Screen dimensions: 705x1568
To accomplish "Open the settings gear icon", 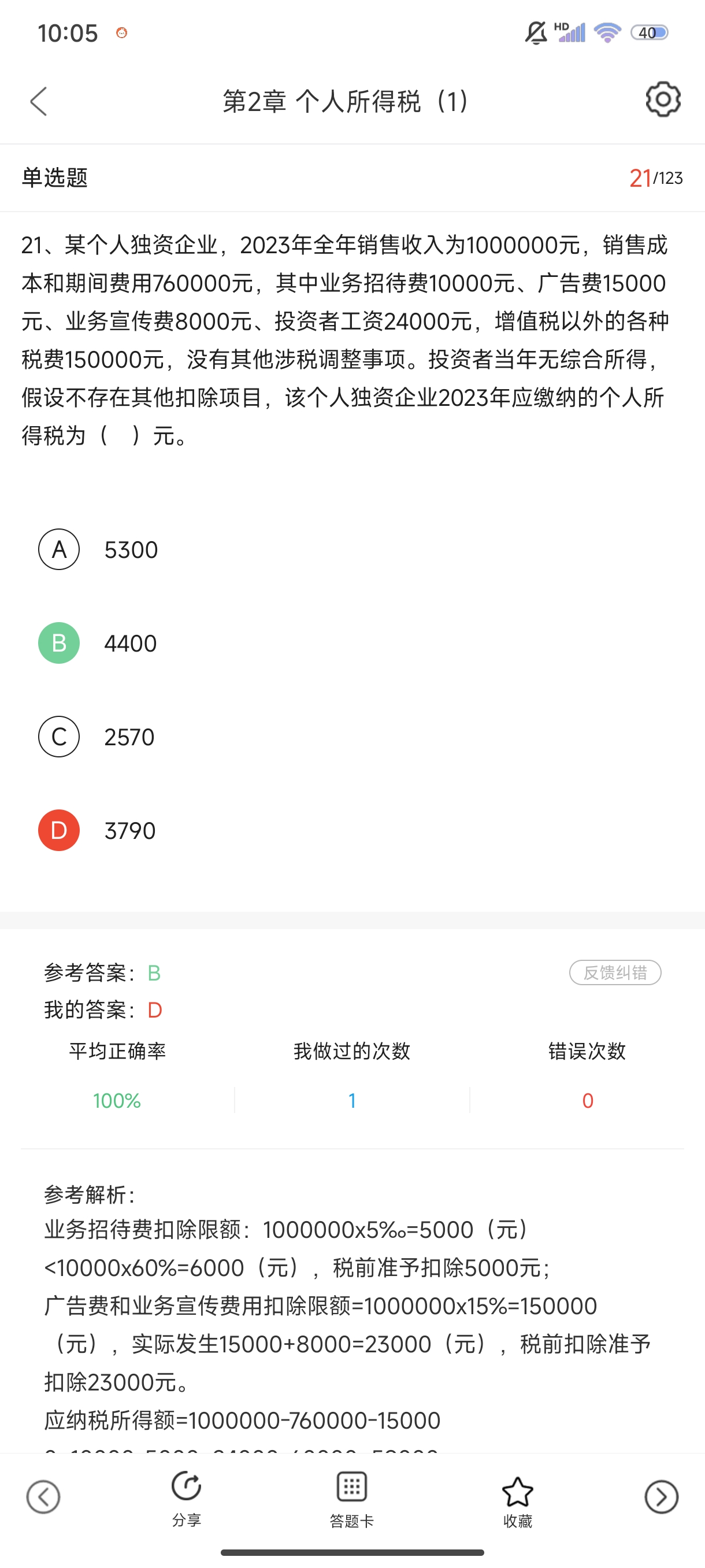I will 662,100.
